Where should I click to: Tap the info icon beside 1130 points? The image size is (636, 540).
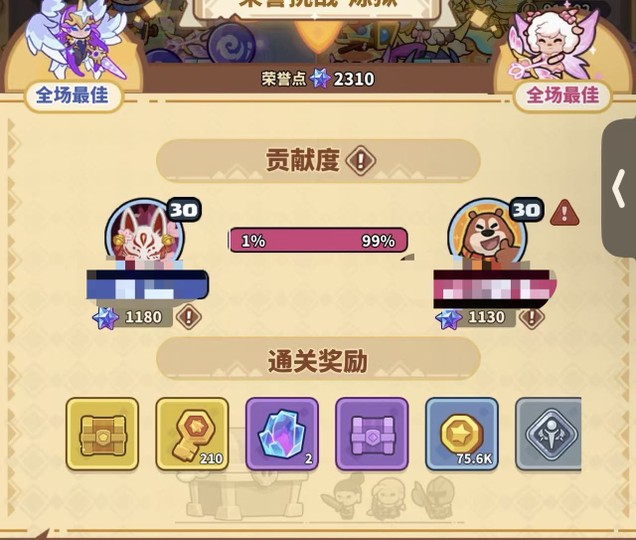531,318
